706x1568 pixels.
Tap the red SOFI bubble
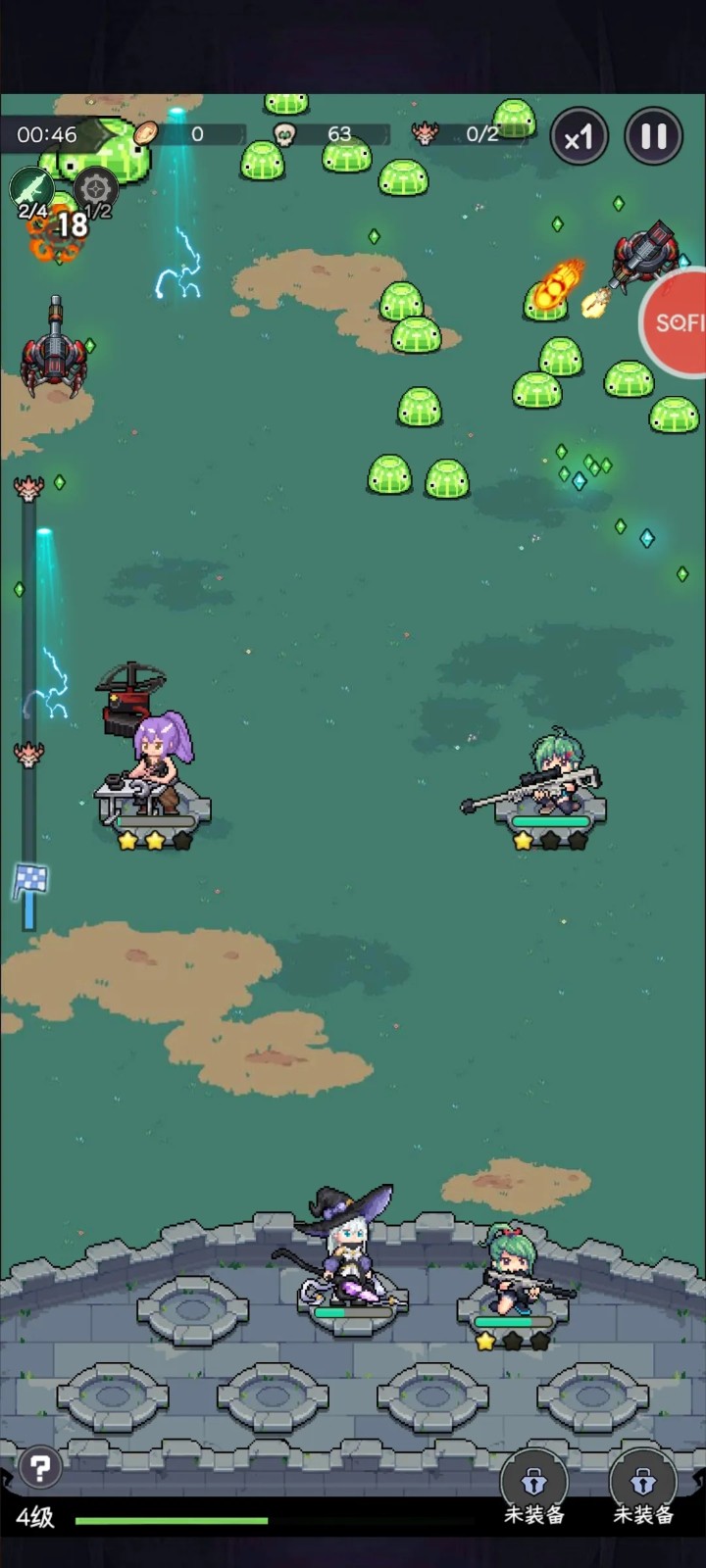click(x=677, y=323)
